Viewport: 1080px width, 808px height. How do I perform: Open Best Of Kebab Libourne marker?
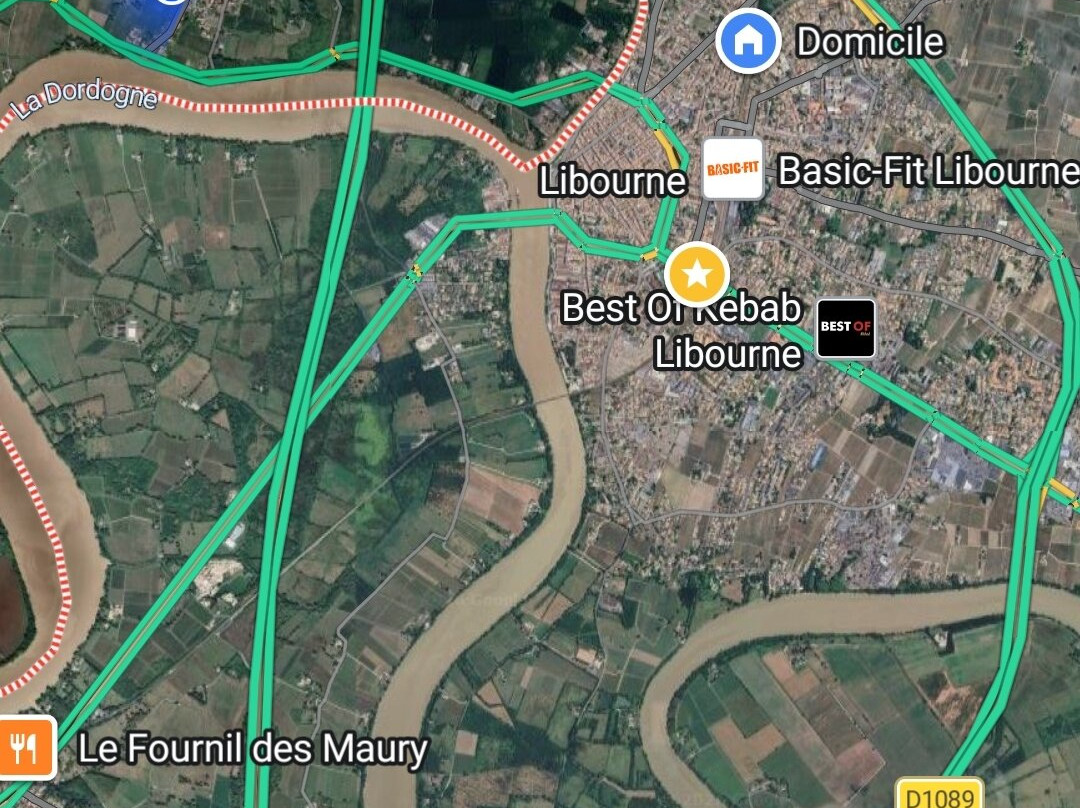pyautogui.click(x=845, y=328)
